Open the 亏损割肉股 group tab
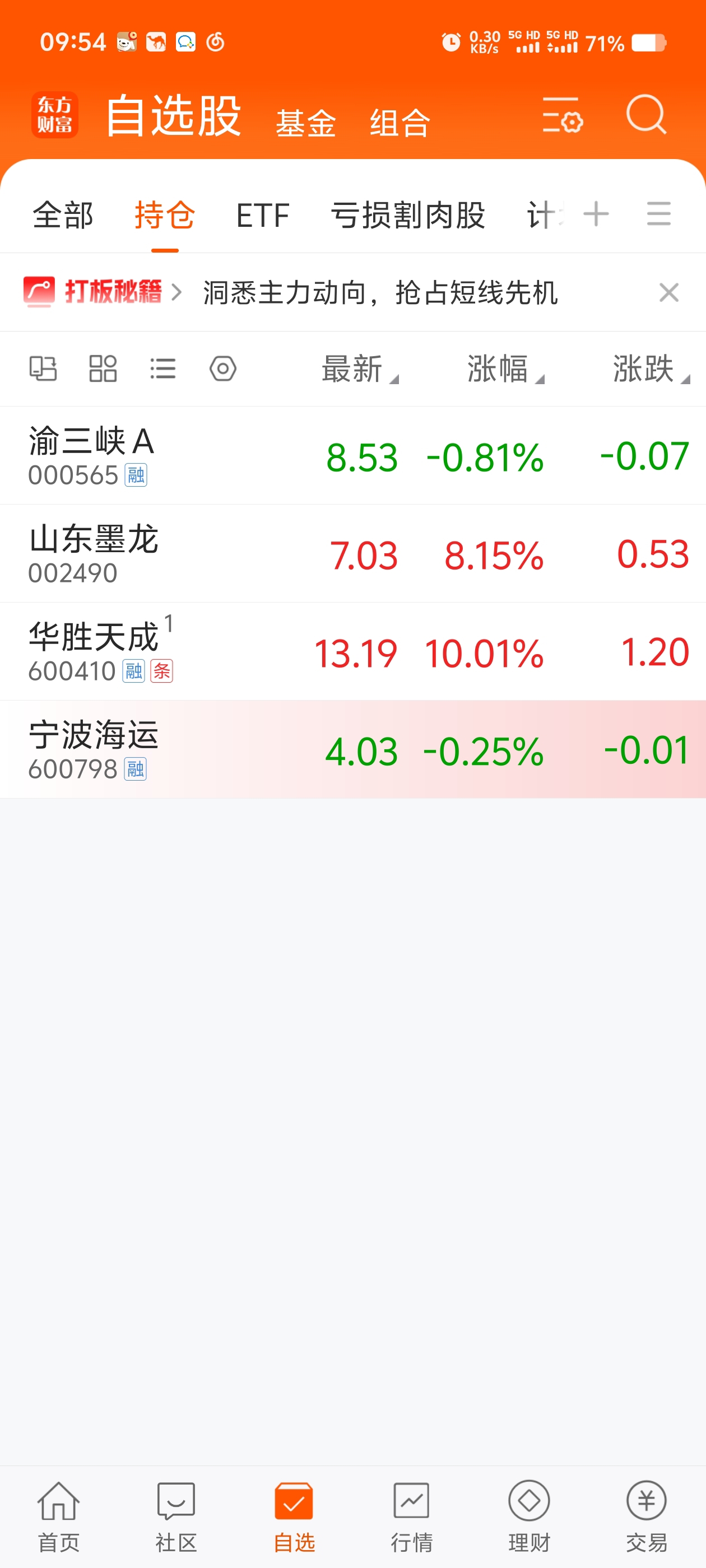This screenshot has height=1568, width=706. 407,215
